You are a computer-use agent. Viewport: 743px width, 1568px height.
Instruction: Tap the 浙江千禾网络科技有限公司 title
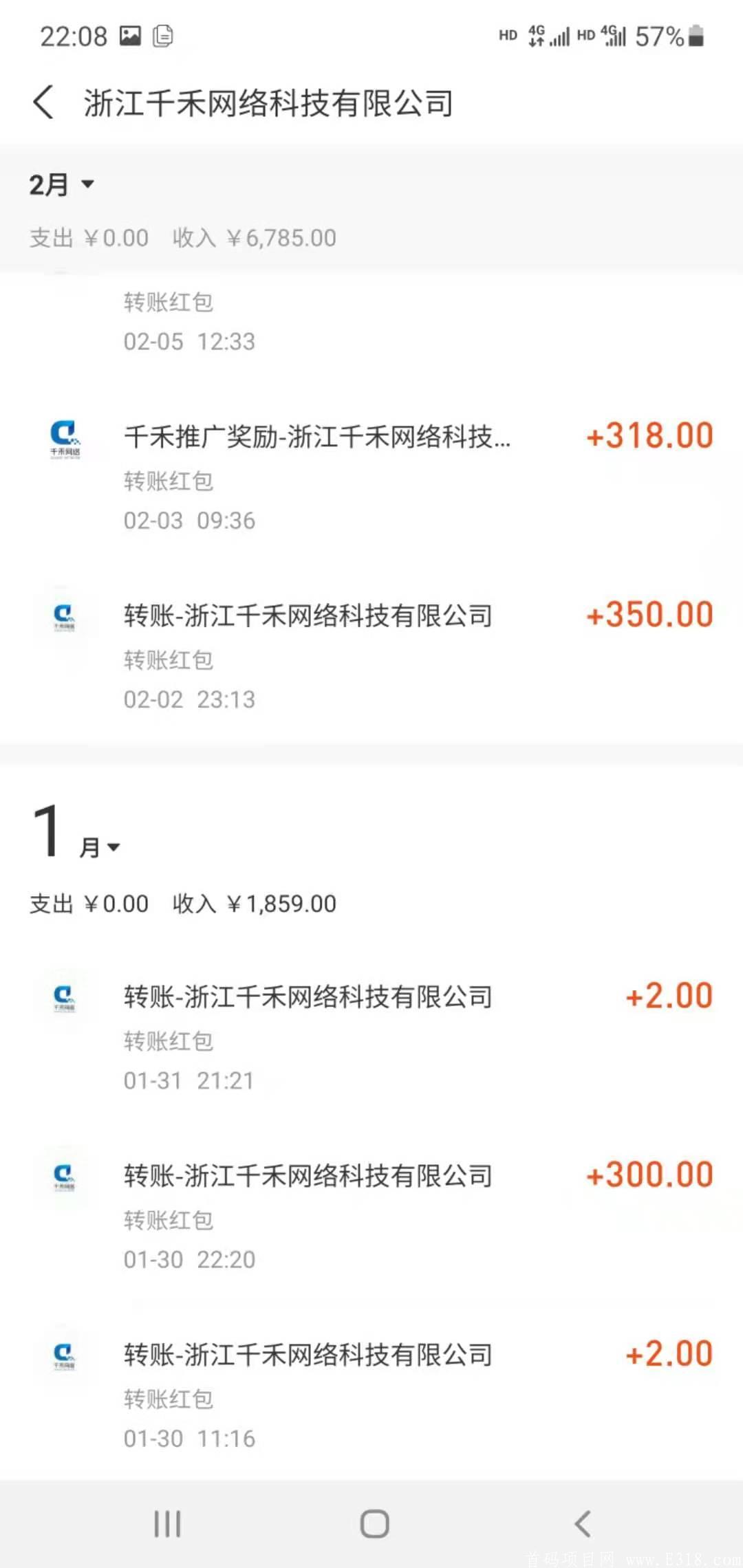coord(268,103)
